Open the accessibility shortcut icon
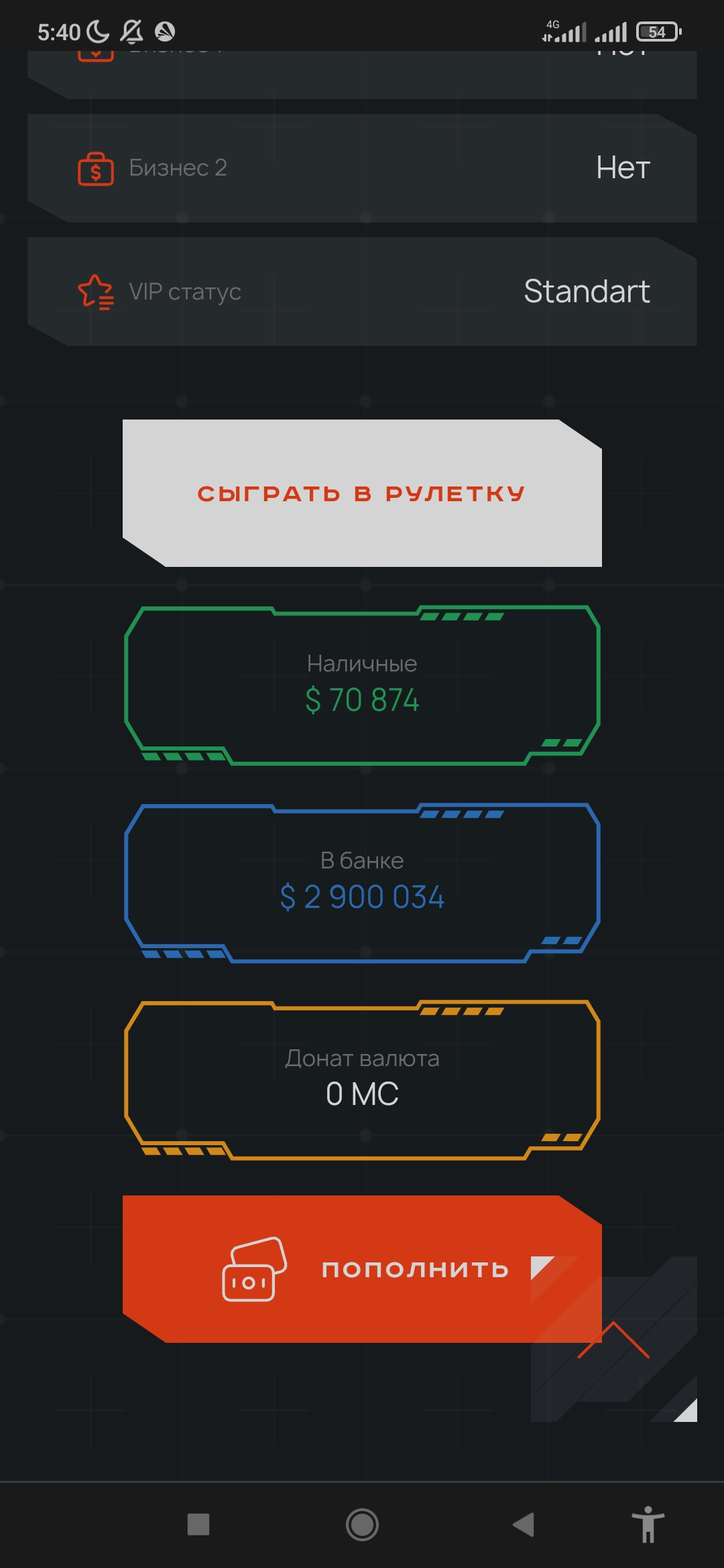724x1568 pixels. pyautogui.click(x=648, y=1524)
